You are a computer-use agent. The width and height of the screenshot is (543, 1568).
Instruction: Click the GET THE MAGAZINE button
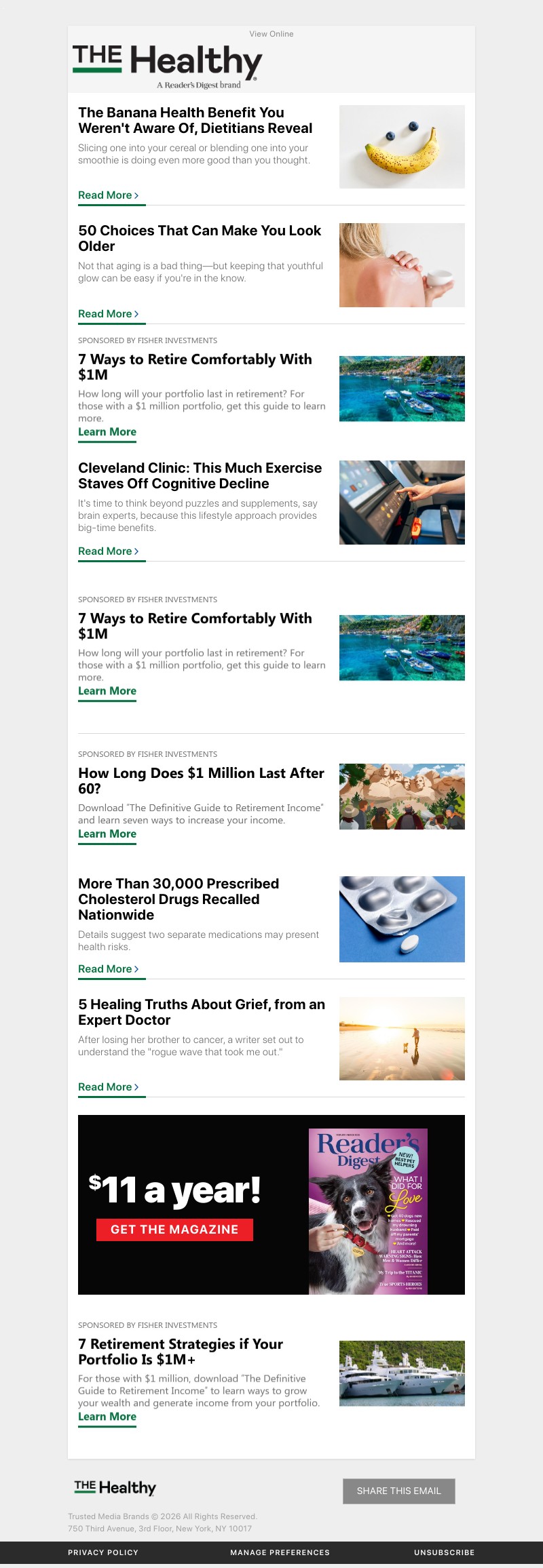pos(173,1230)
